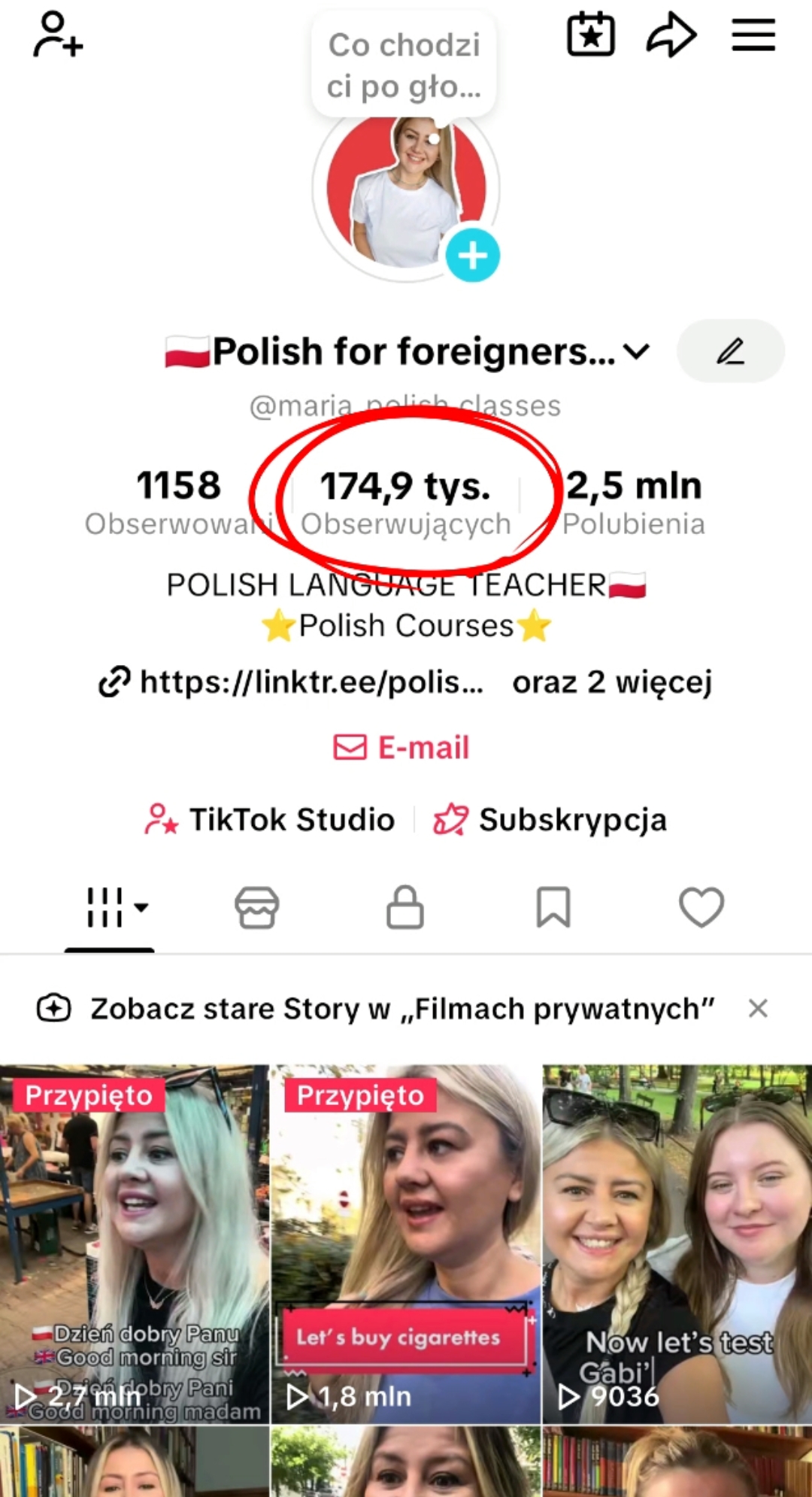The height and width of the screenshot is (1497, 812).
Task: Share this profile
Action: coord(671,35)
